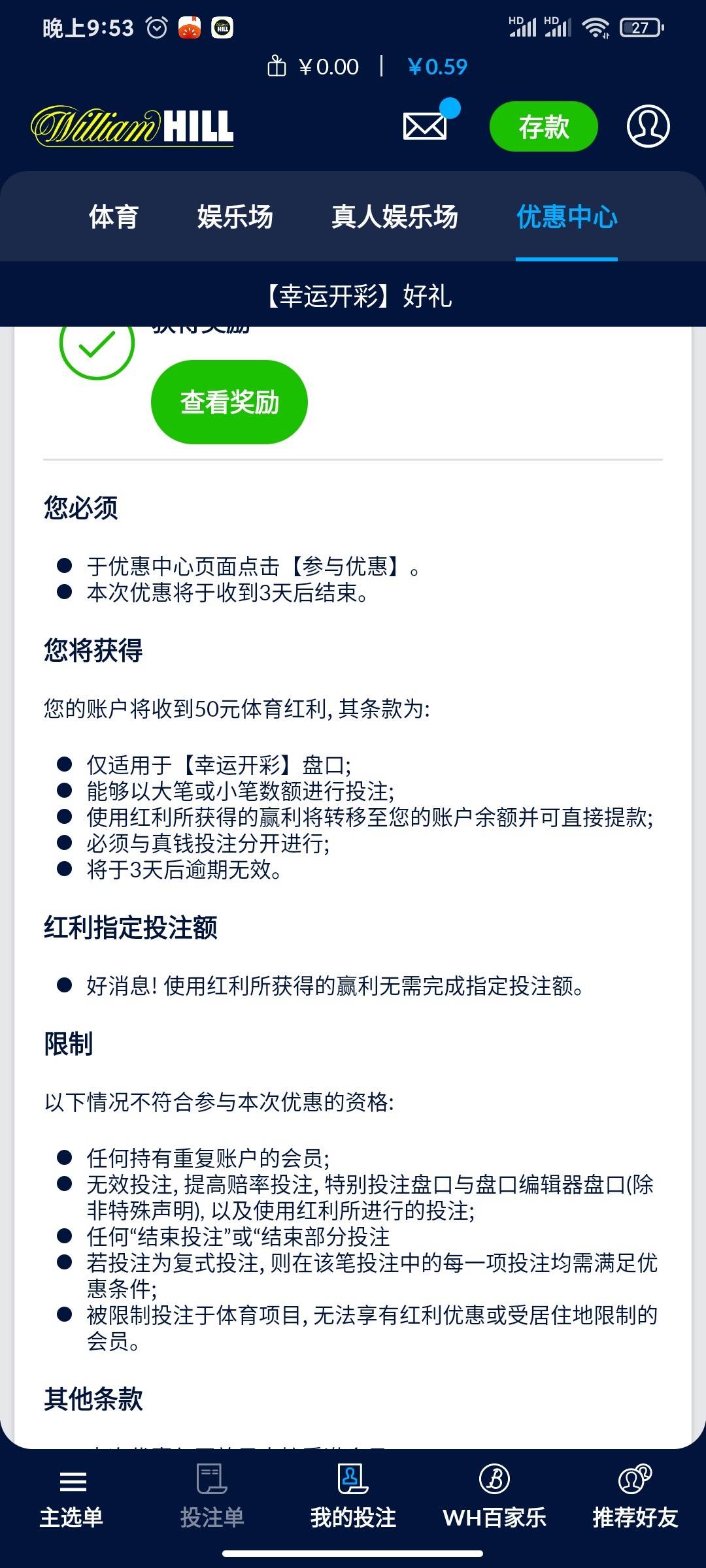706x1568 pixels.
Task: Tap the 查看奖励 button
Action: [229, 402]
